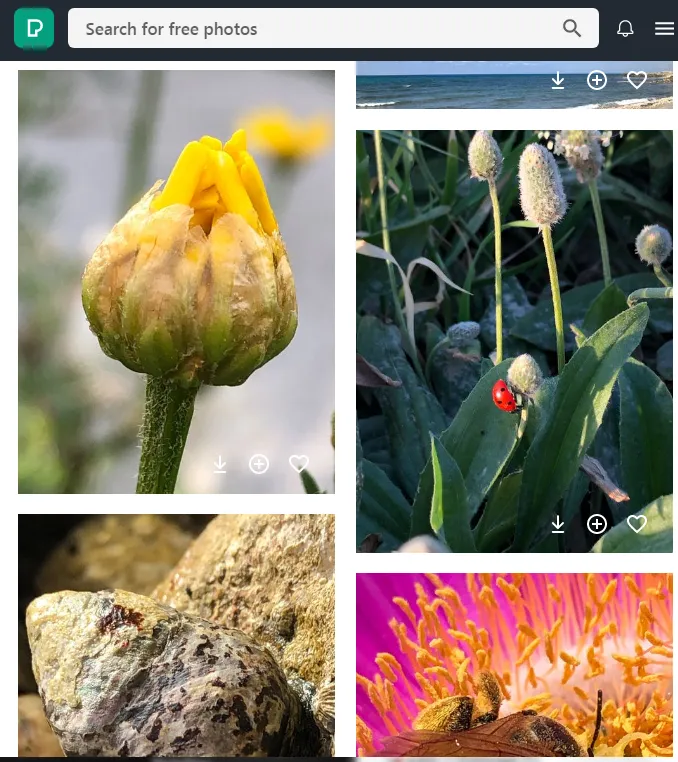The image size is (678, 762).
Task: Tap the Search for free photos field
Action: [x=315, y=29]
